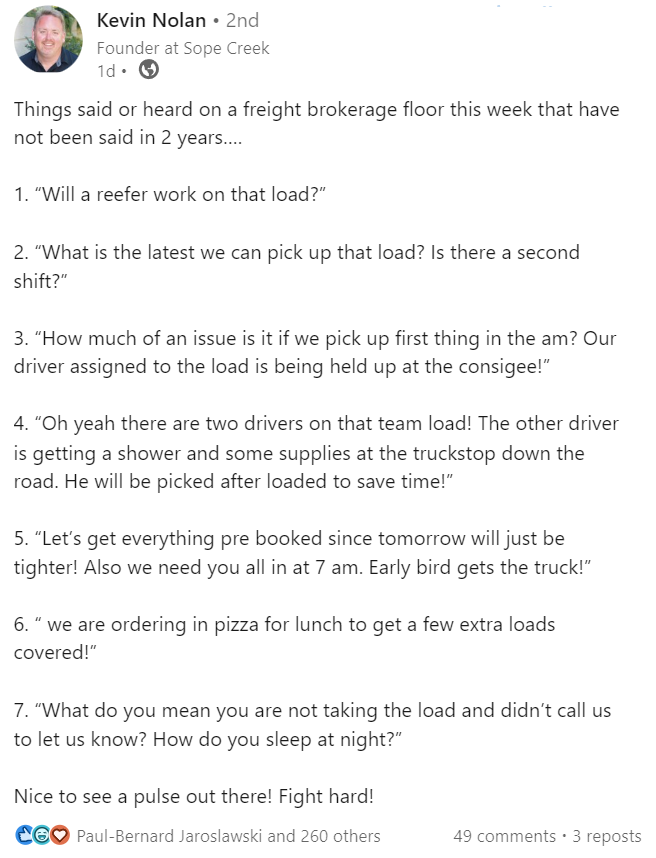Open the 49 comments
Viewport: 656px width, 858px height.
pyautogui.click(x=504, y=836)
